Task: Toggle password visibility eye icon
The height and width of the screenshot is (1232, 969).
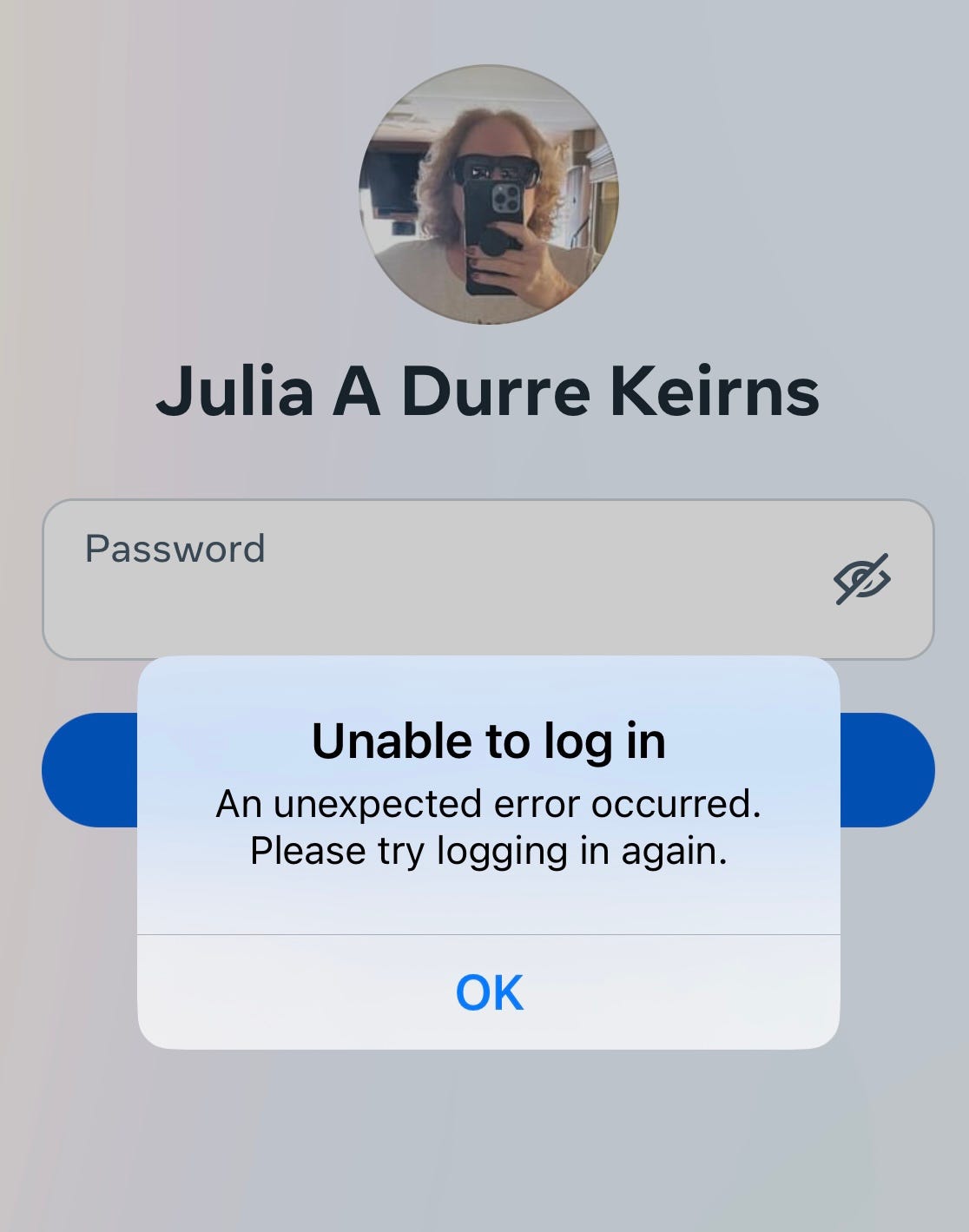Action: coord(862,579)
